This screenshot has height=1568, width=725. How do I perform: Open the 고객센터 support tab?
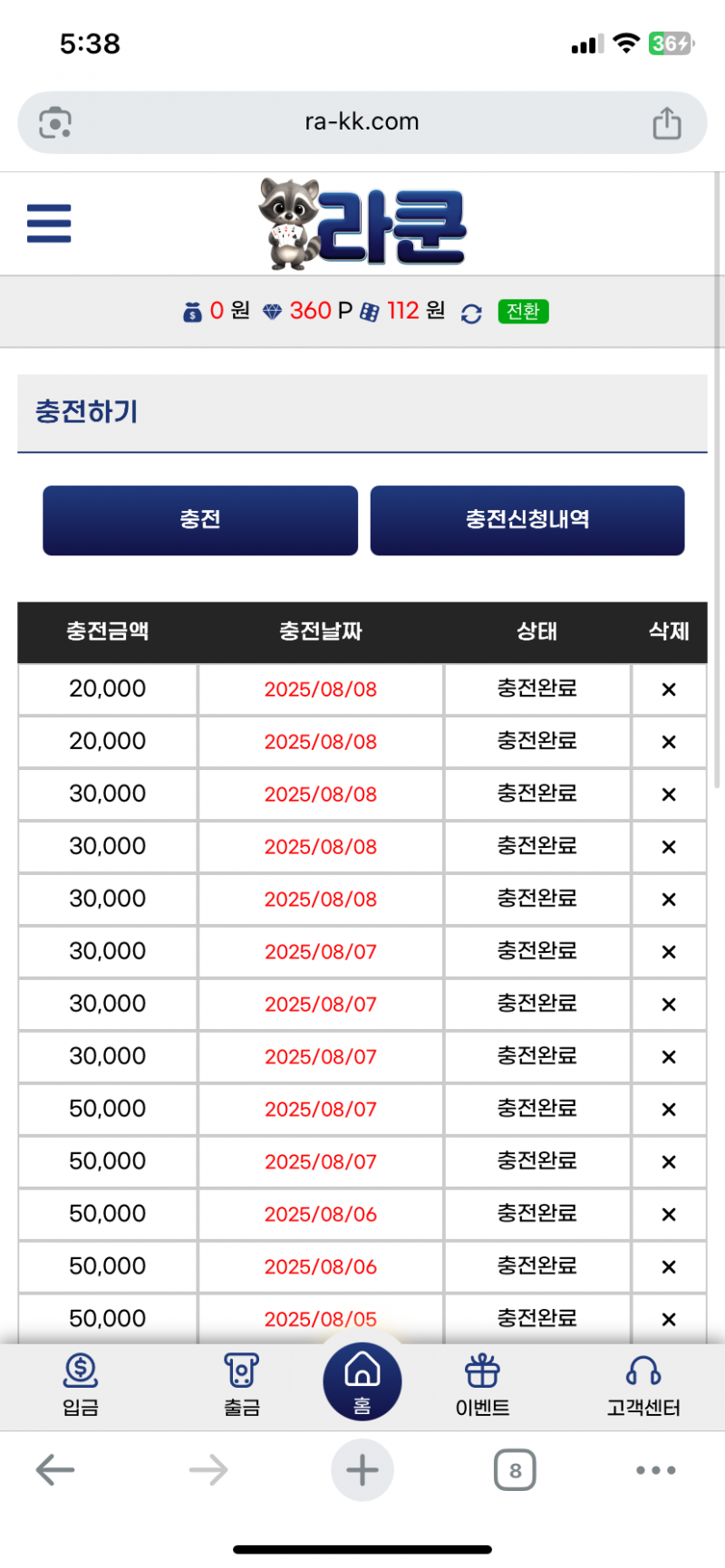click(643, 1384)
